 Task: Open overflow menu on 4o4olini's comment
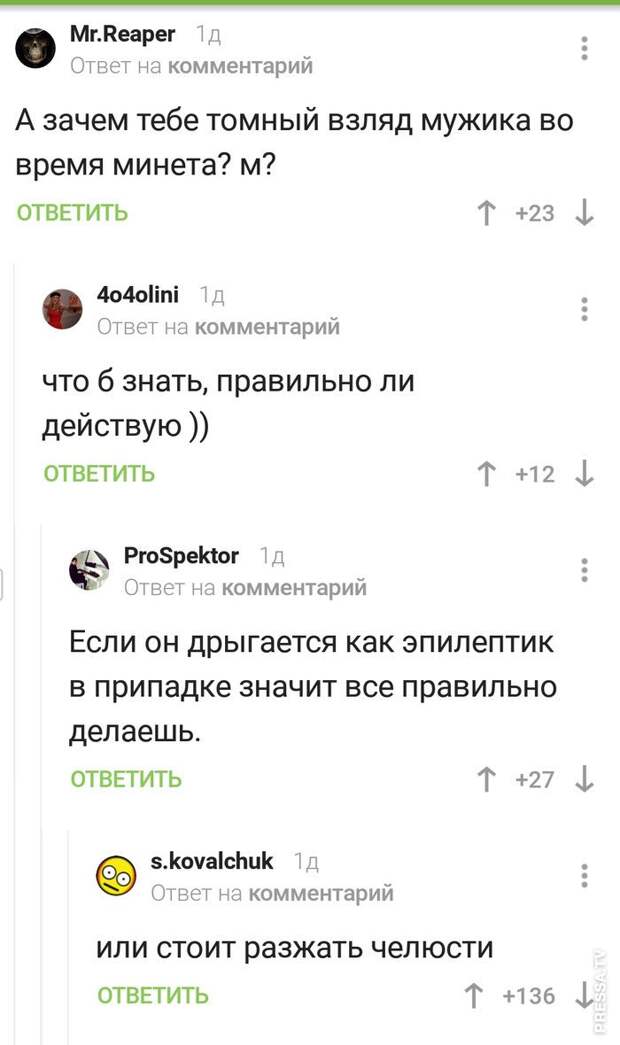[585, 308]
